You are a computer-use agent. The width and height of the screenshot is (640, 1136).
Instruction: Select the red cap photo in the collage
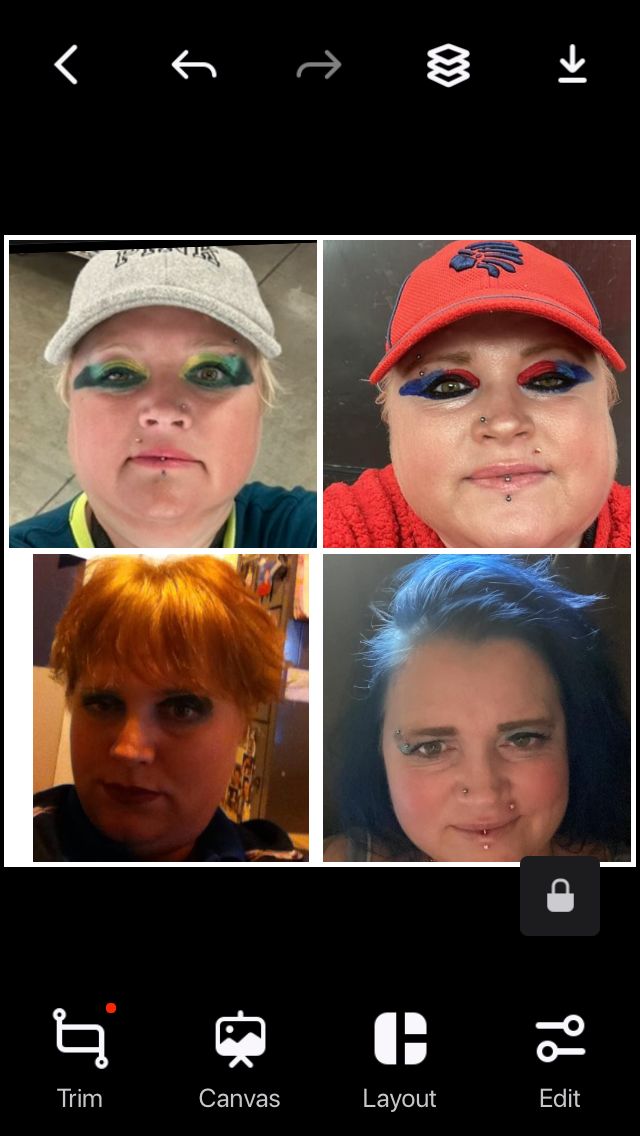[x=477, y=394]
